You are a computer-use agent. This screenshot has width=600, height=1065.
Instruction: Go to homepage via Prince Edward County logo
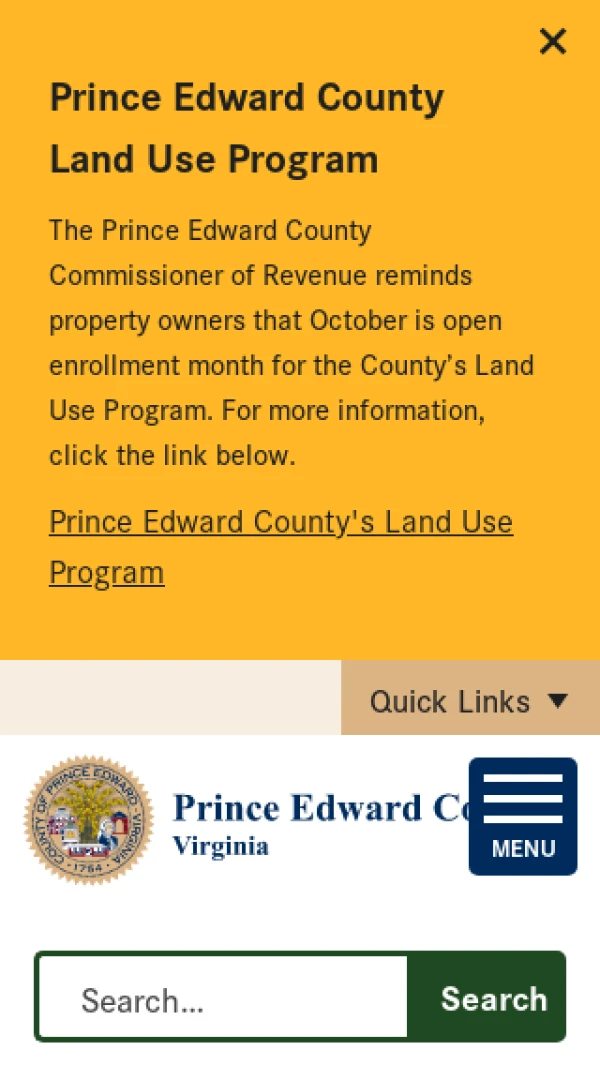[89, 819]
